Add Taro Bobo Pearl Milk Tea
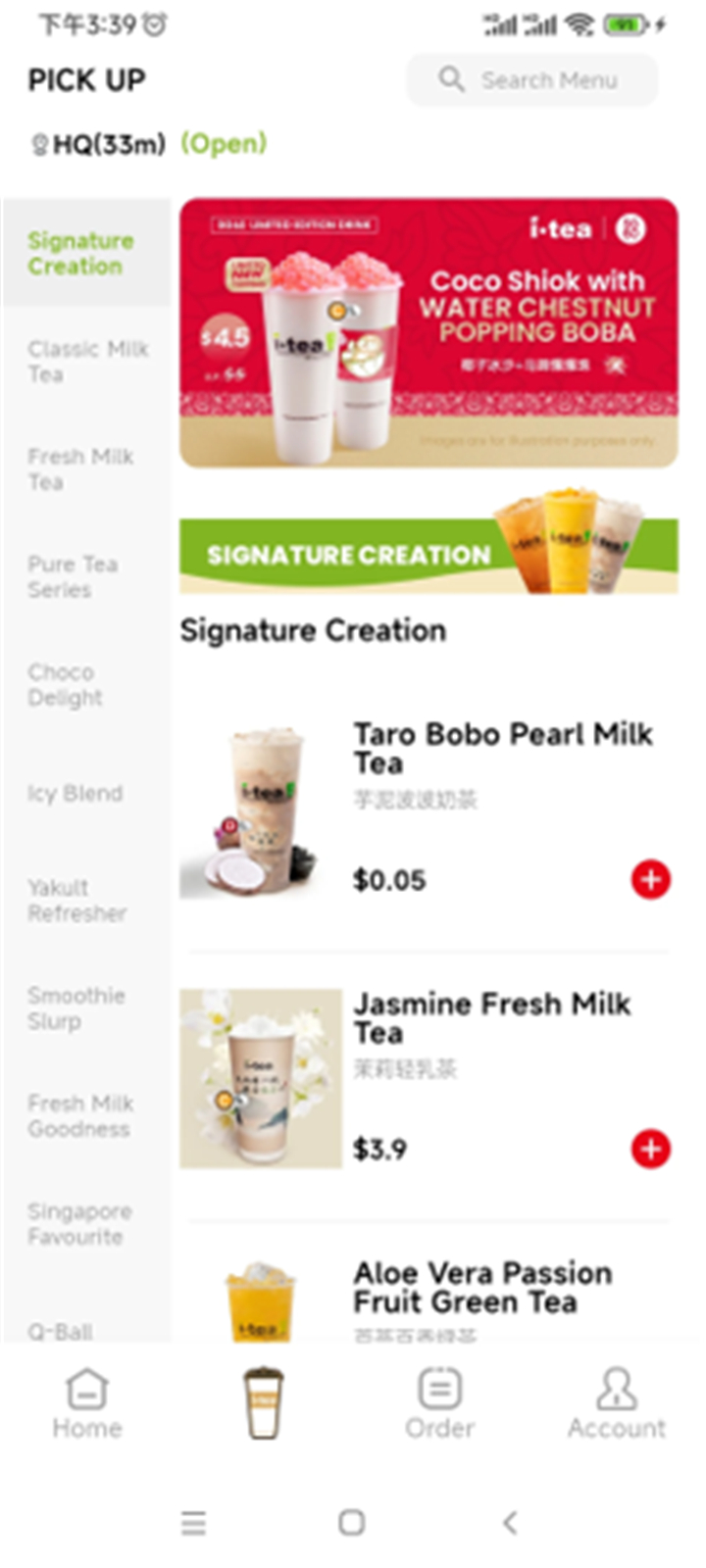This screenshot has height=1568, width=706. coord(650,879)
